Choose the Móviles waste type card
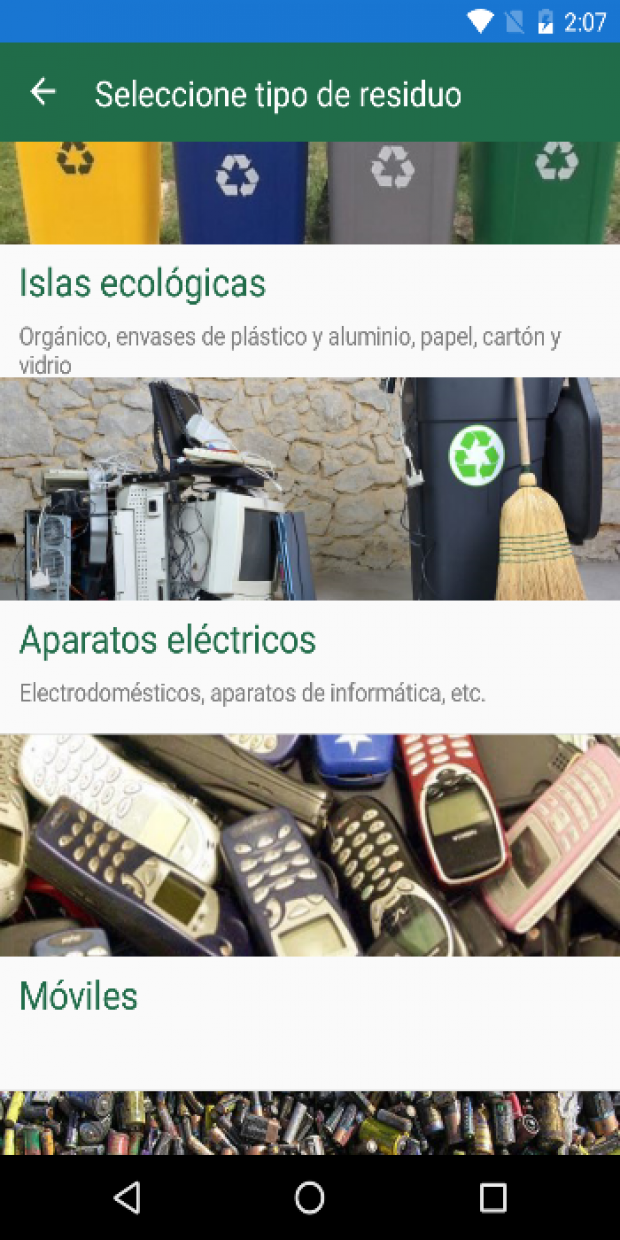 pos(310,912)
